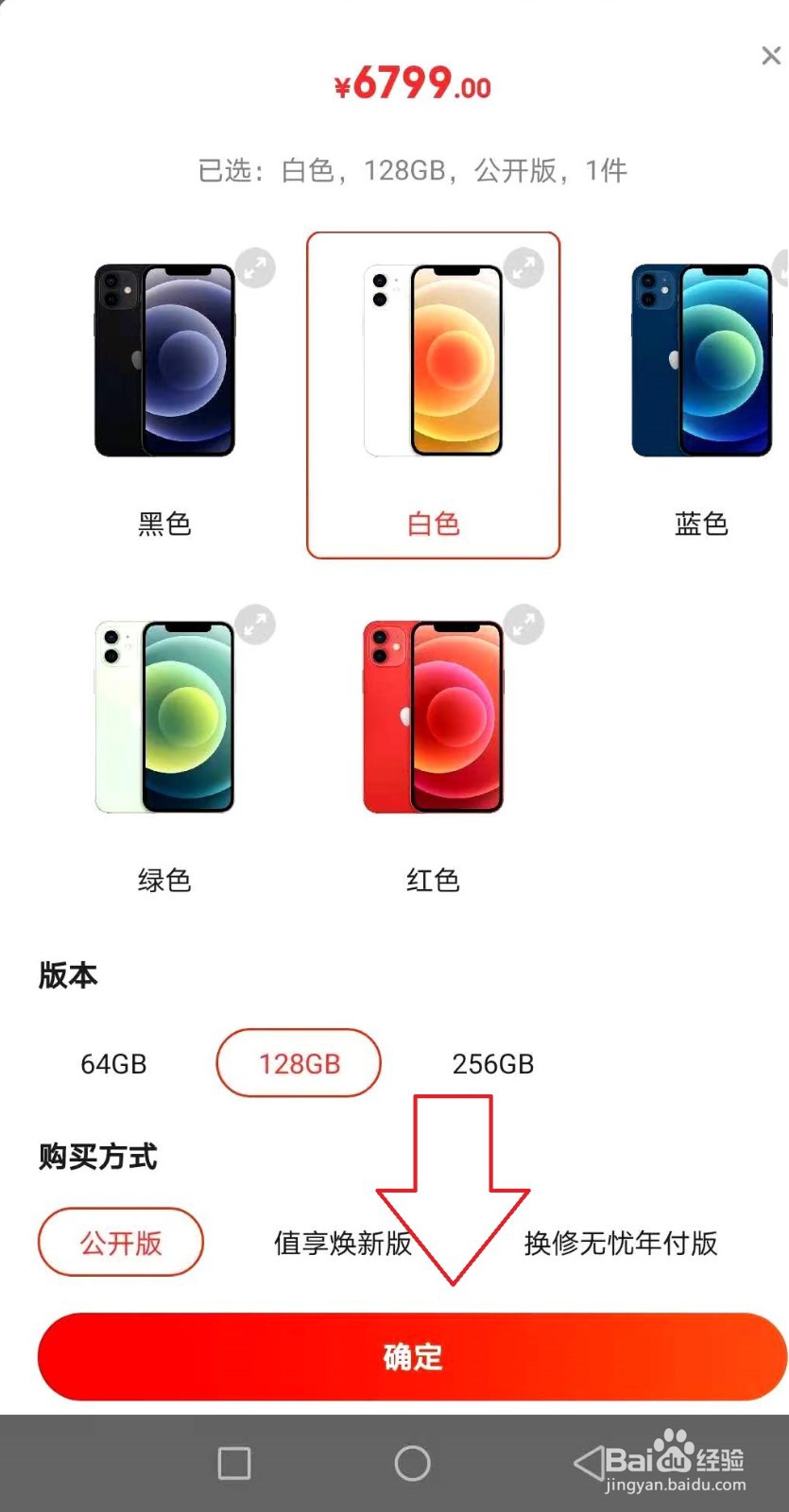Viewport: 789px width, 1512px height.
Task: Choose the 换修无忧年付版 purchase option
Action: (620, 1245)
